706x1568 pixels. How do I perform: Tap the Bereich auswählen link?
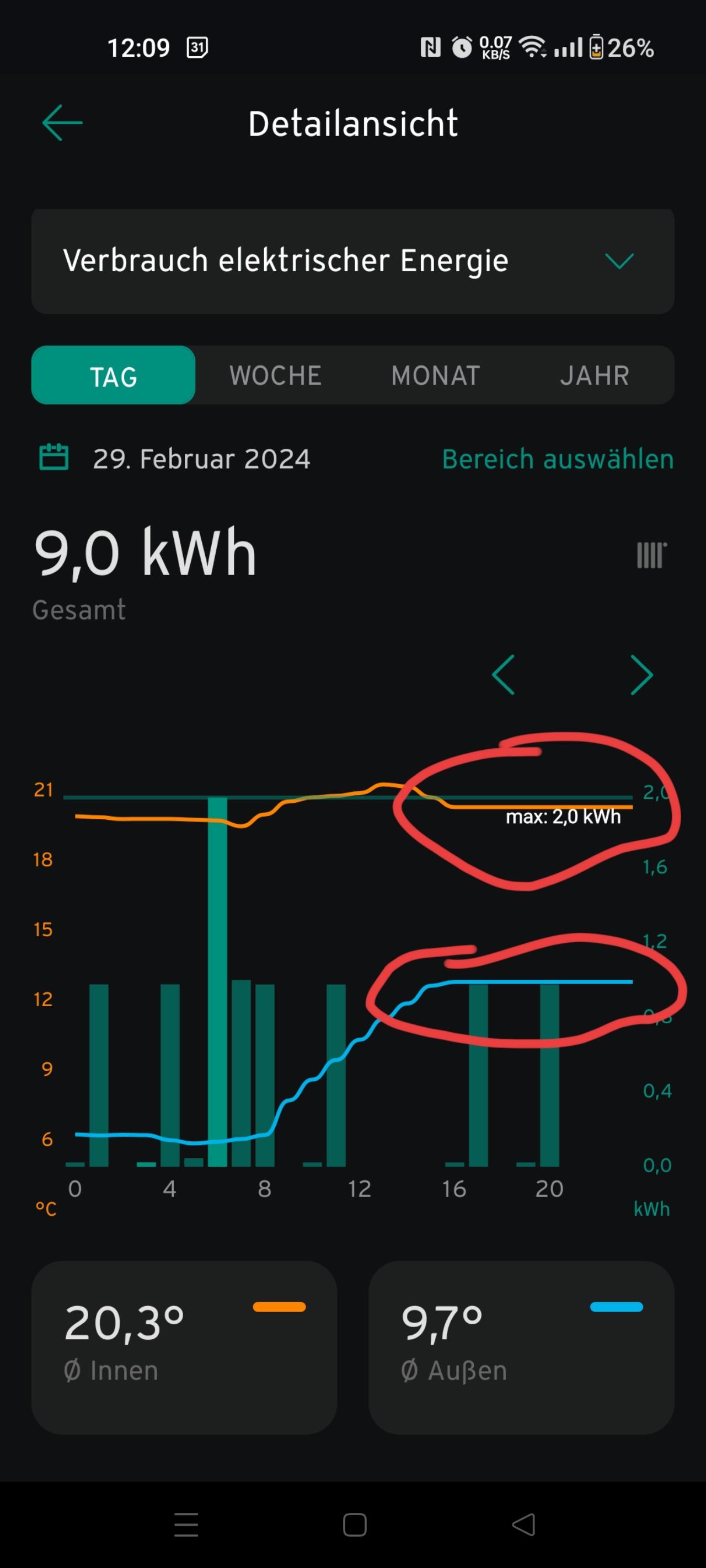click(558, 459)
